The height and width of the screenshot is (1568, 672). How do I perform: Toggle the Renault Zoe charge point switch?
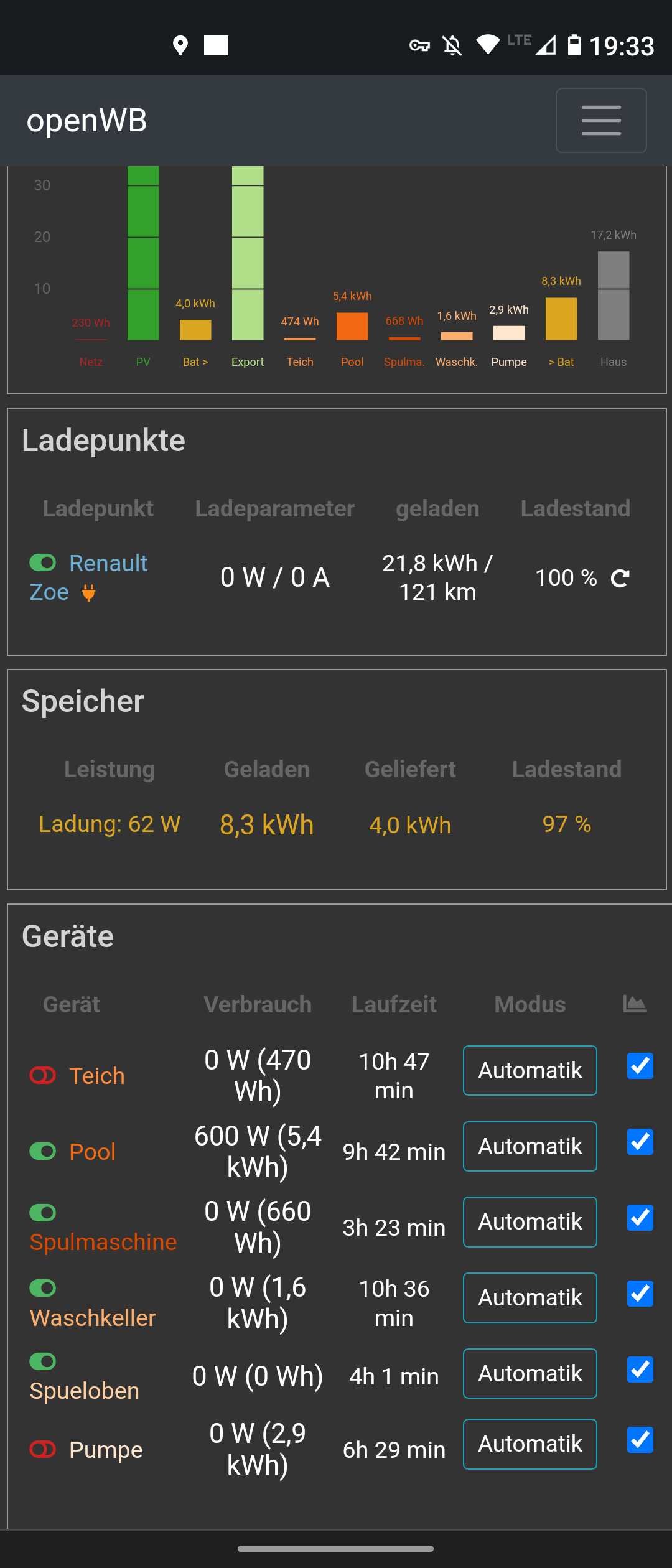(x=43, y=563)
